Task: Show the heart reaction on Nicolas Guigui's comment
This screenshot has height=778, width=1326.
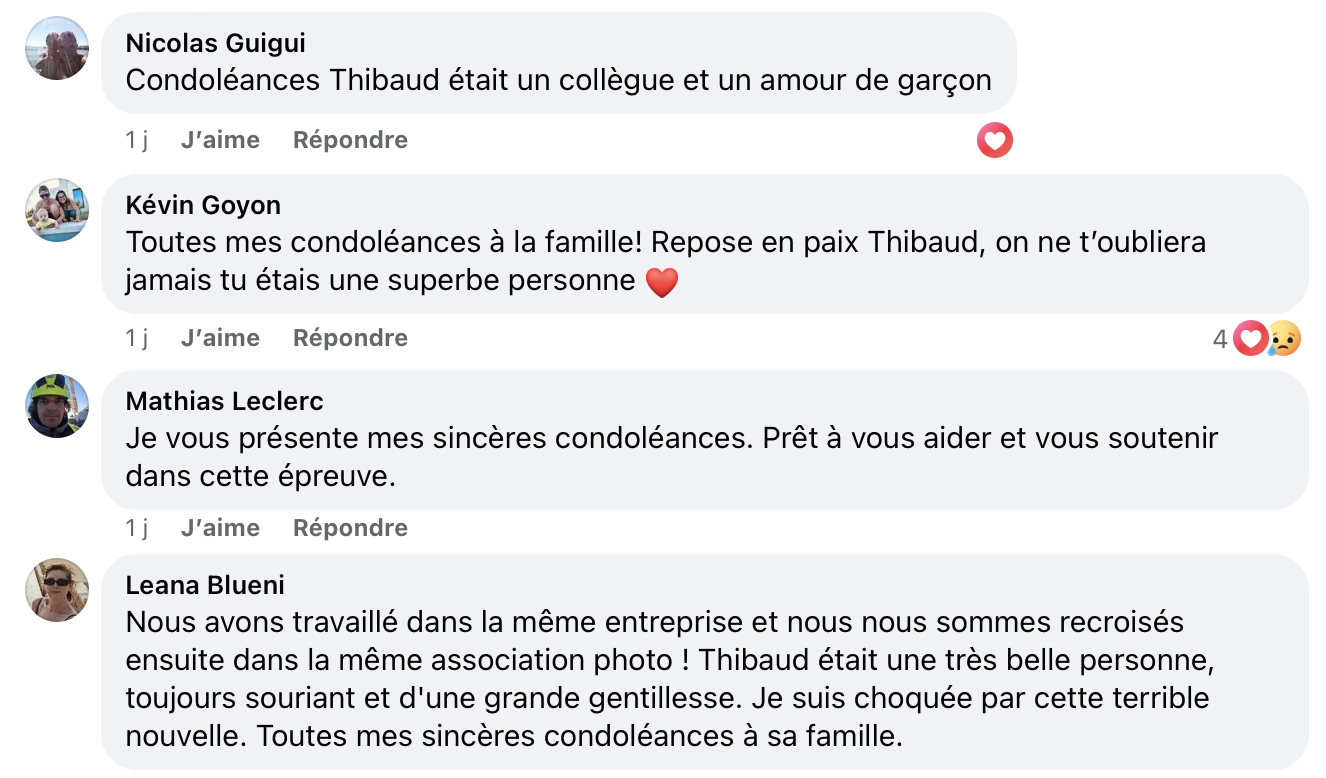Action: (994, 140)
